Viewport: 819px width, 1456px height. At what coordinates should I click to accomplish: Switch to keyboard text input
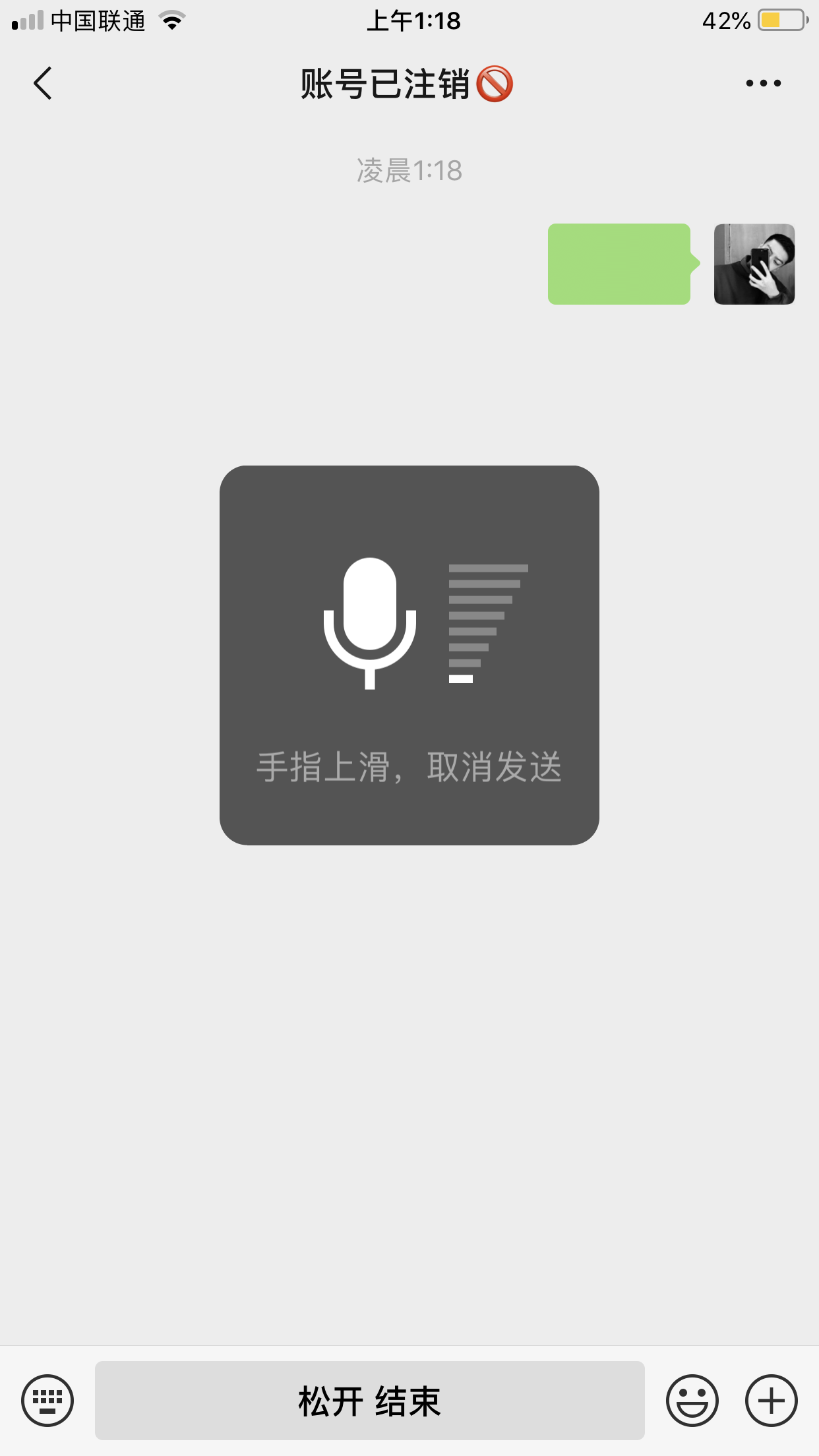click(47, 1400)
